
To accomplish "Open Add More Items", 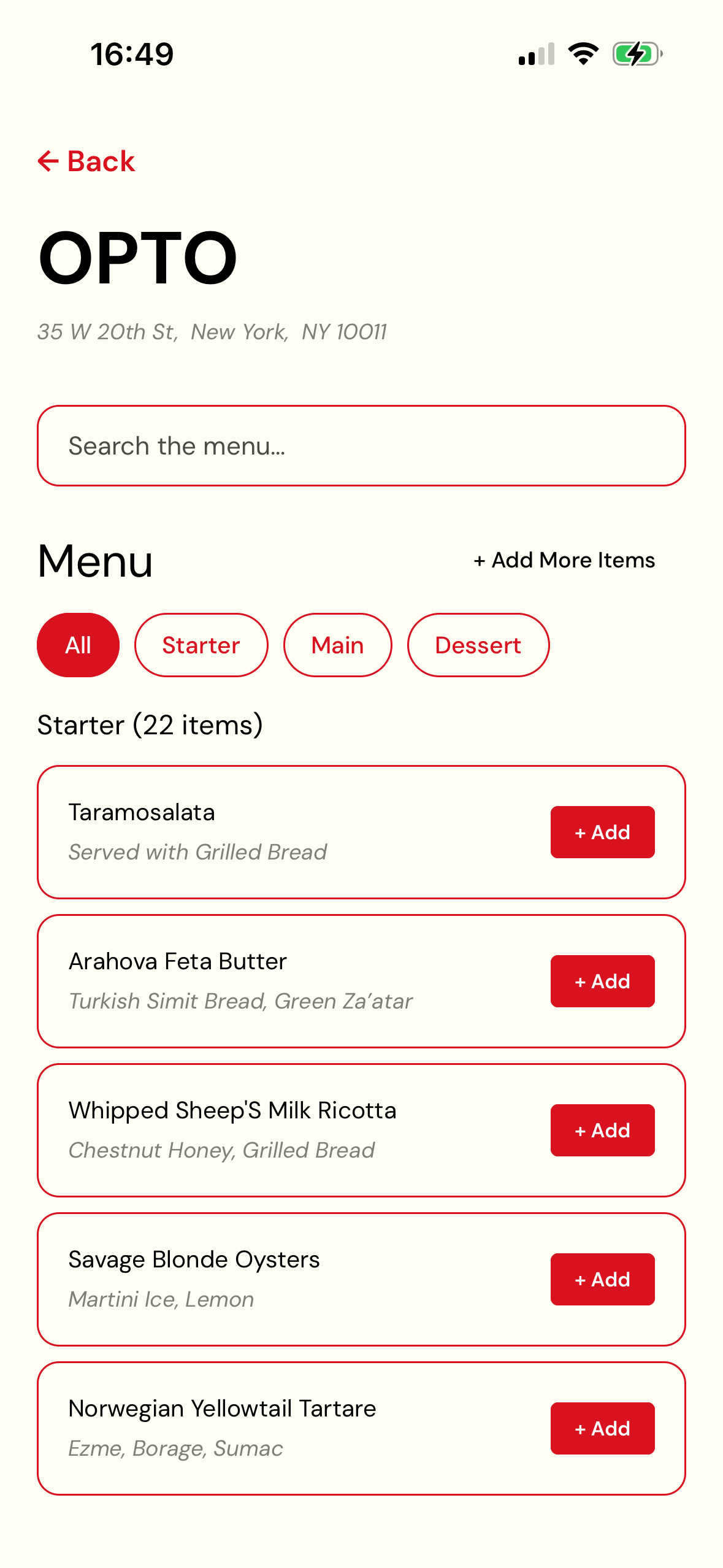I will [564, 560].
